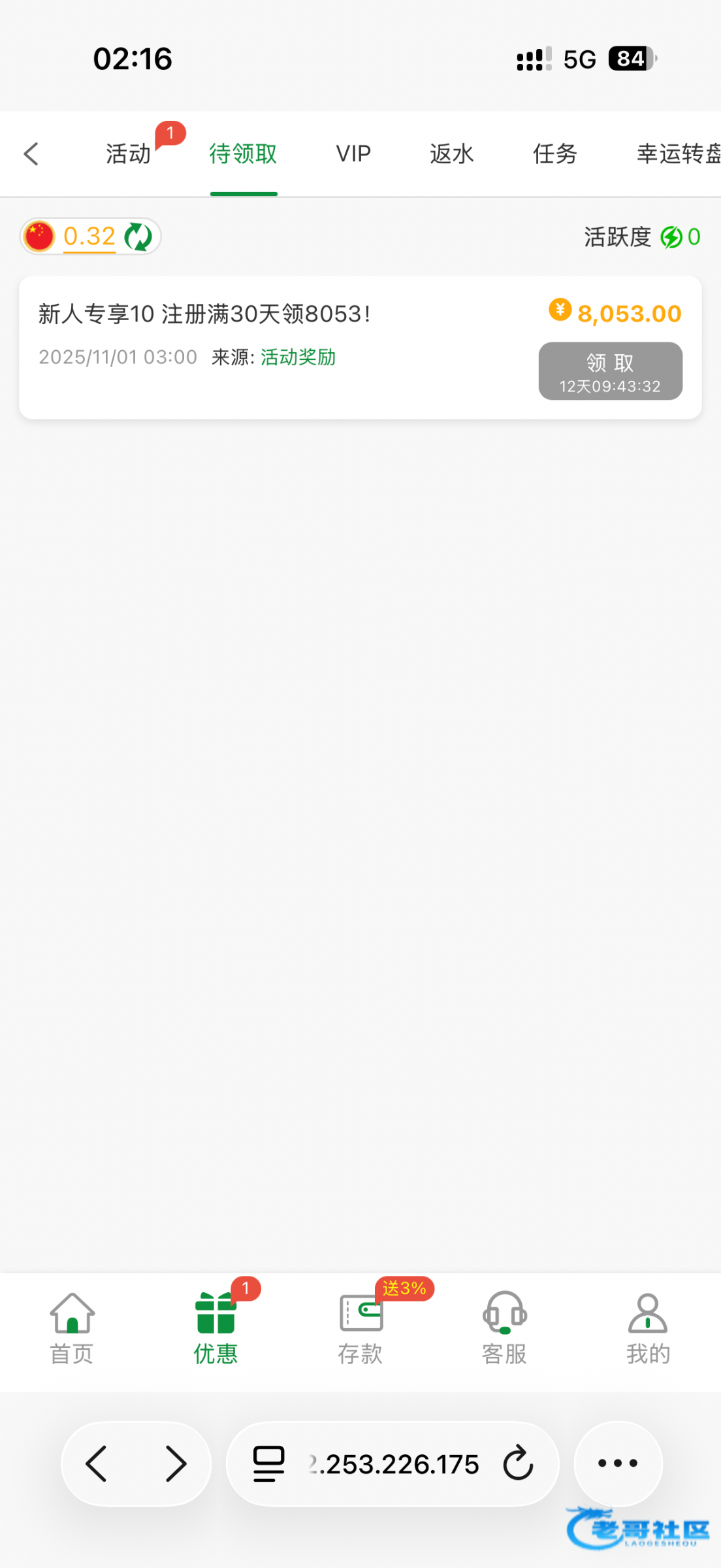Select the 返水 tab
The width and height of the screenshot is (721, 1568).
(x=451, y=154)
